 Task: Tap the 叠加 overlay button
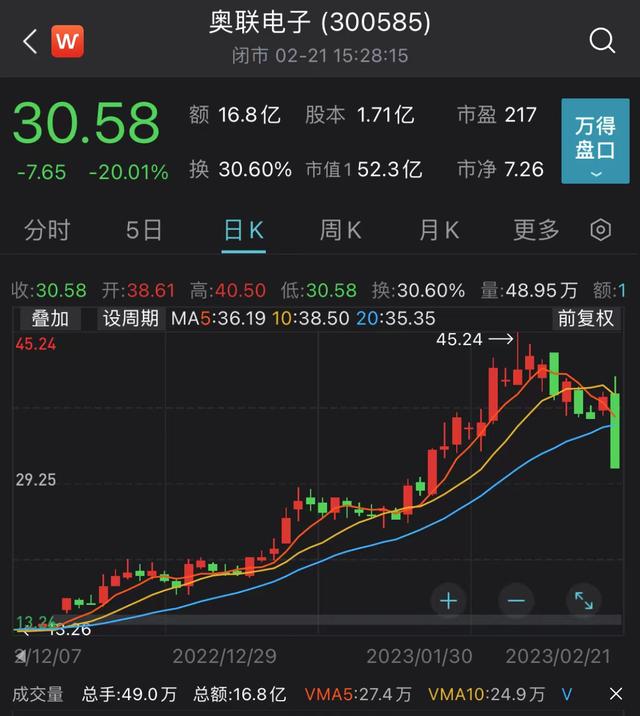point(50,319)
